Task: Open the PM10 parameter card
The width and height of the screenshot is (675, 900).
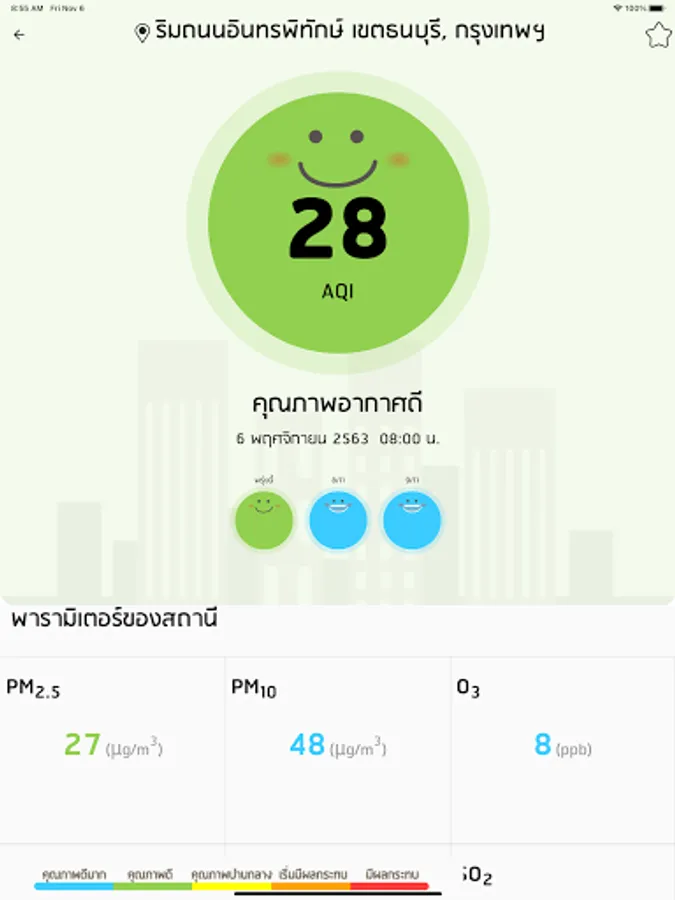Action: [338, 750]
